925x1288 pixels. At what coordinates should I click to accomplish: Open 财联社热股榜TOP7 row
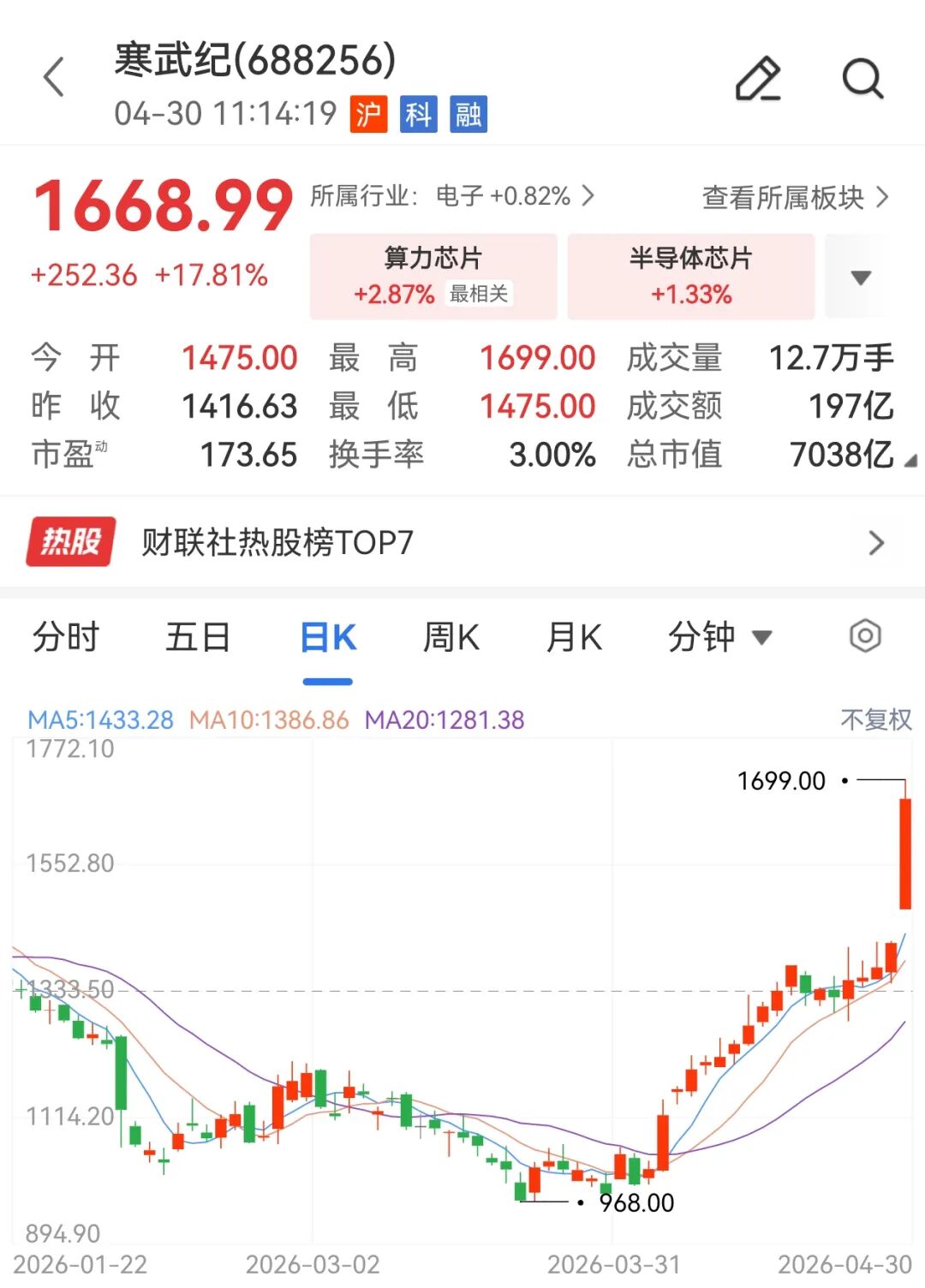462,542
